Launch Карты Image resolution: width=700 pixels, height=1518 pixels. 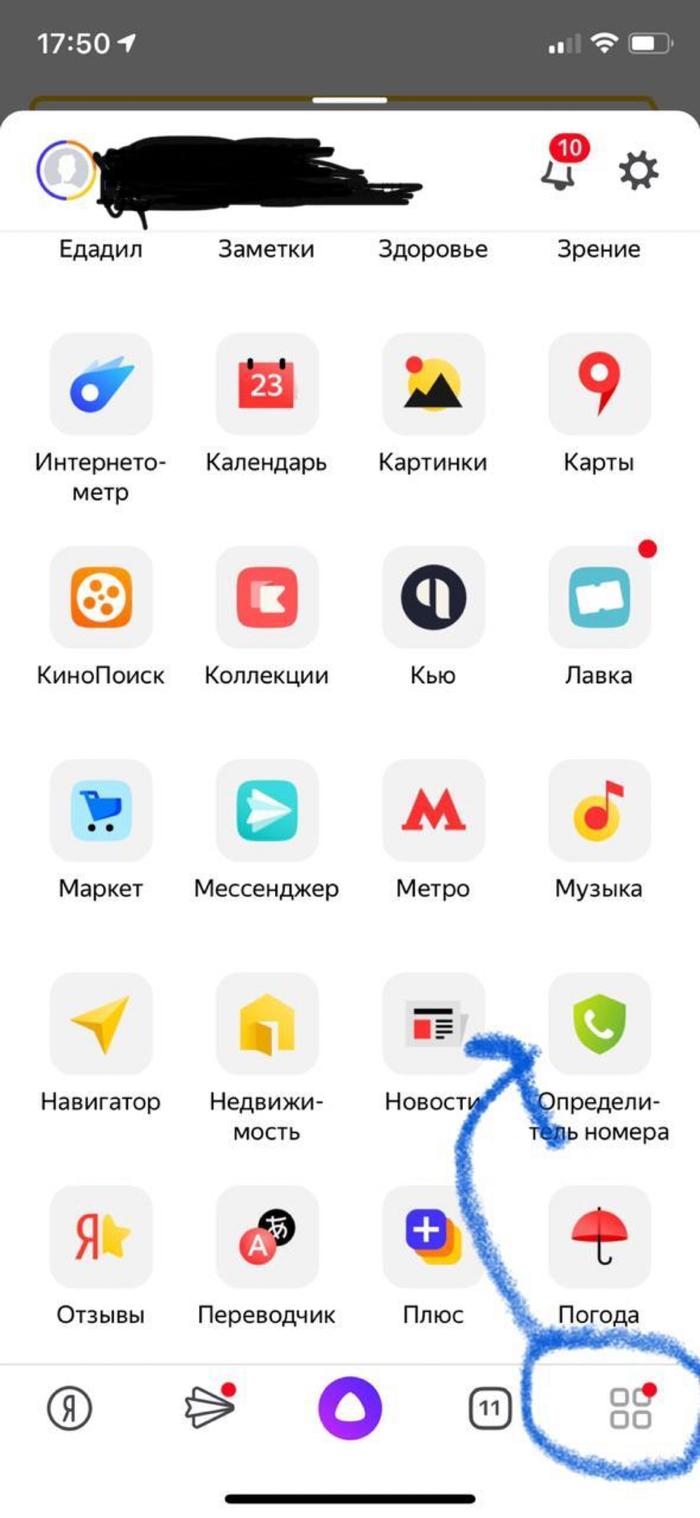(599, 384)
